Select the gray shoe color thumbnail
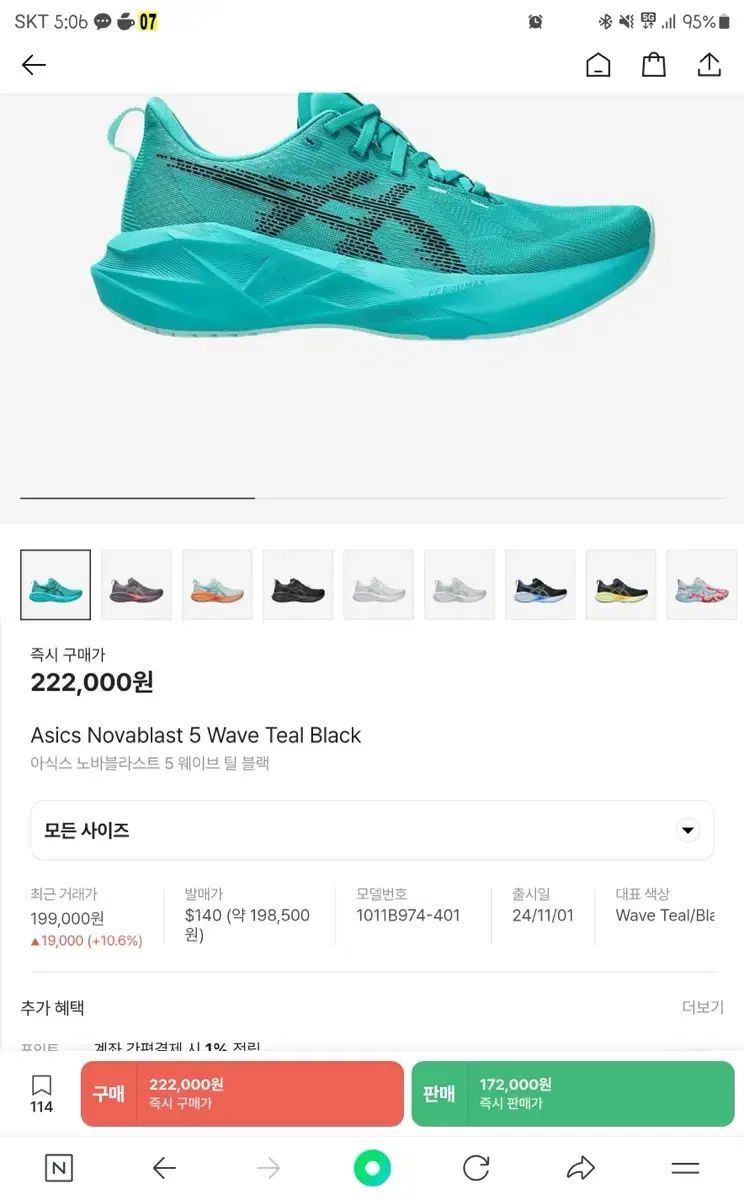Viewport: 744px width, 1200px height. 136,585
